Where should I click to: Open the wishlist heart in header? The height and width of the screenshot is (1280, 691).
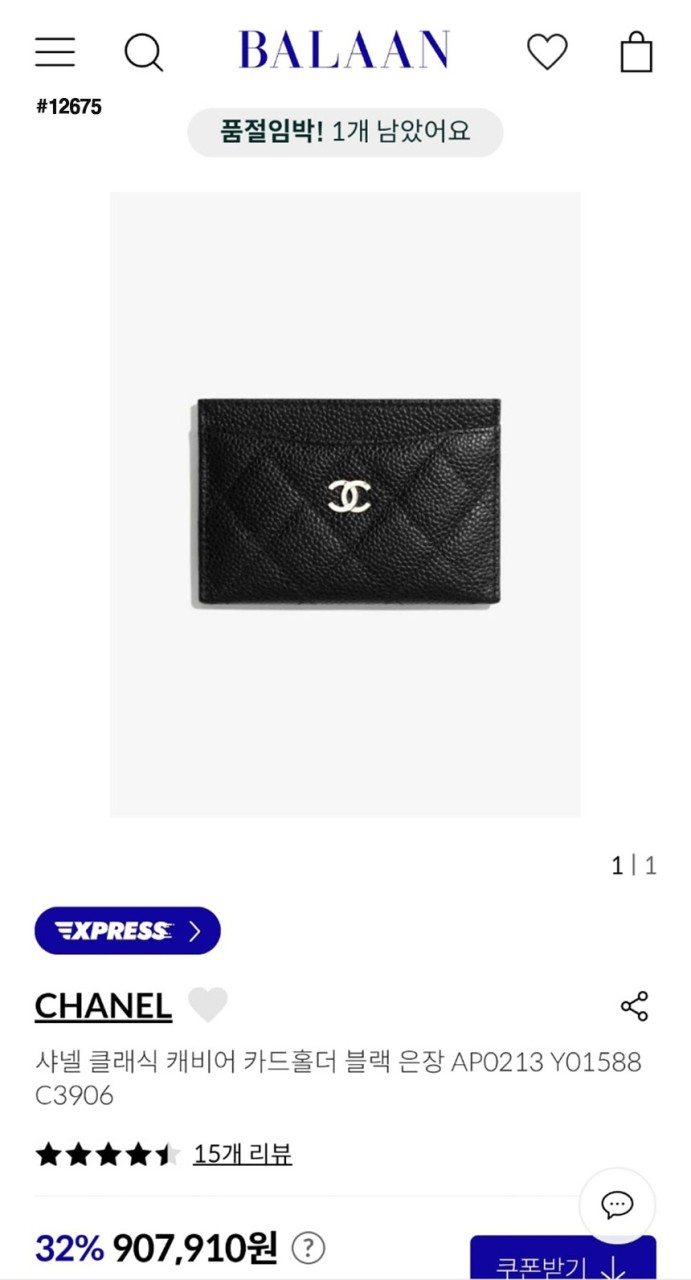pos(547,52)
